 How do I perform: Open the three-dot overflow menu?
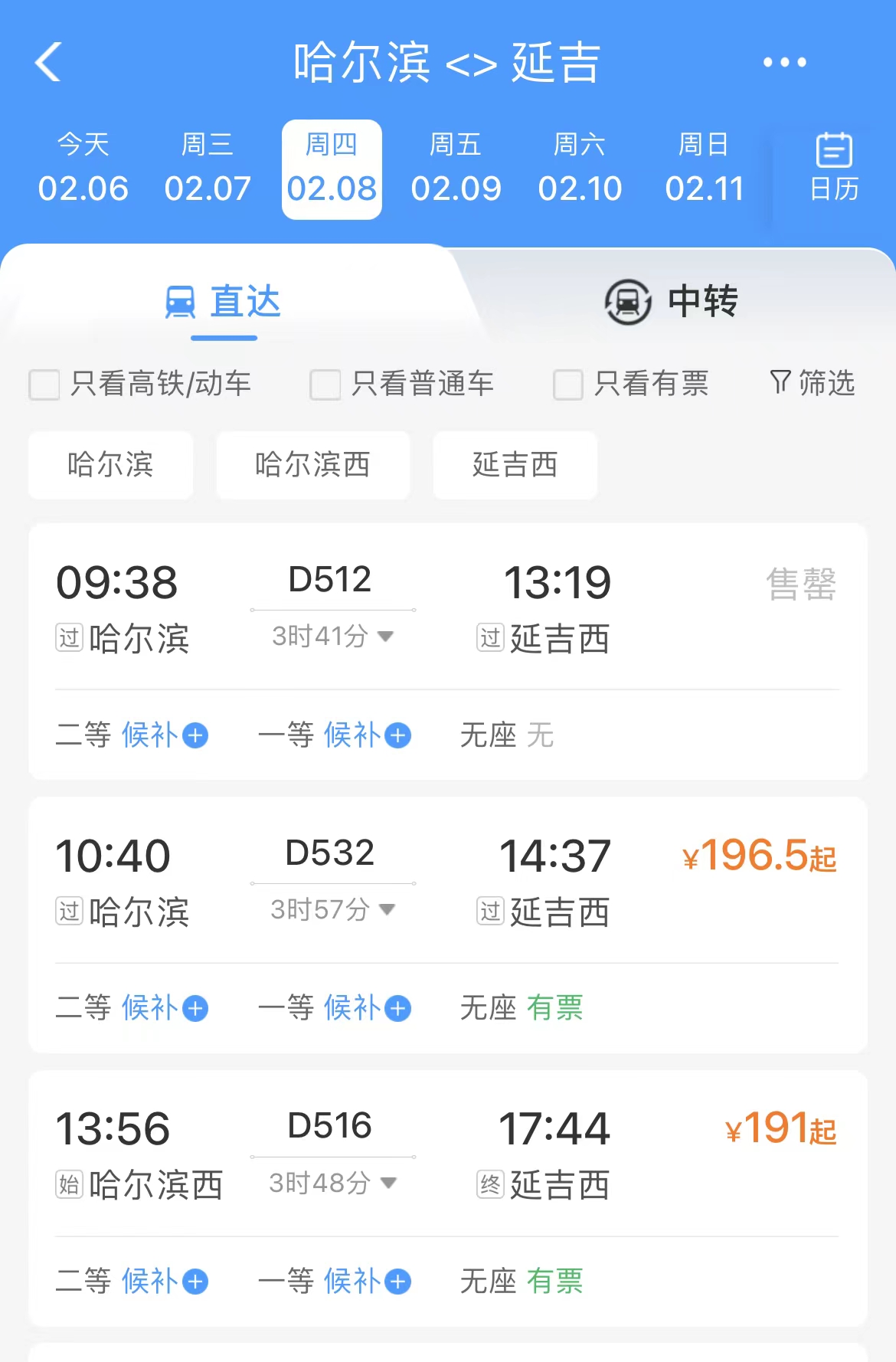(x=784, y=62)
